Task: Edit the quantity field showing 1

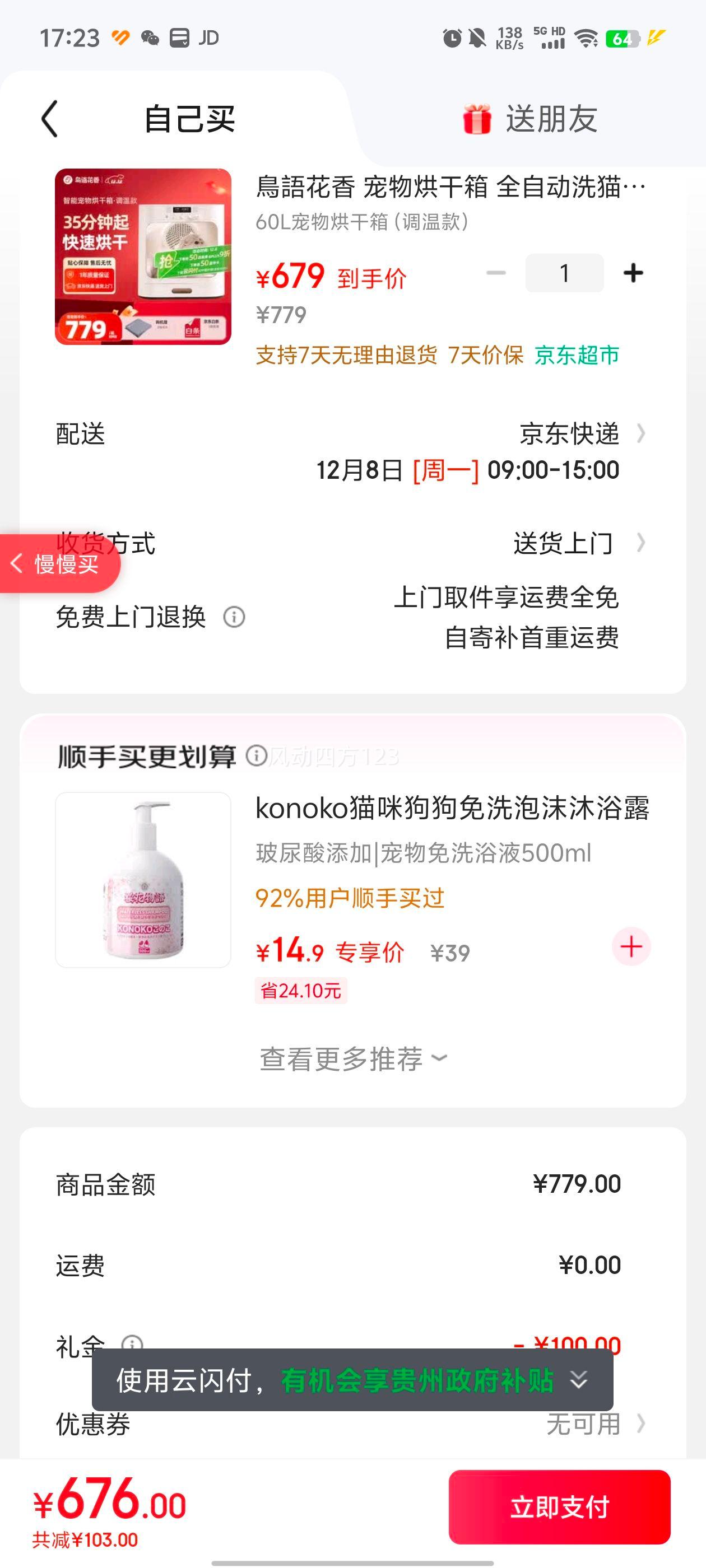Action: (564, 273)
